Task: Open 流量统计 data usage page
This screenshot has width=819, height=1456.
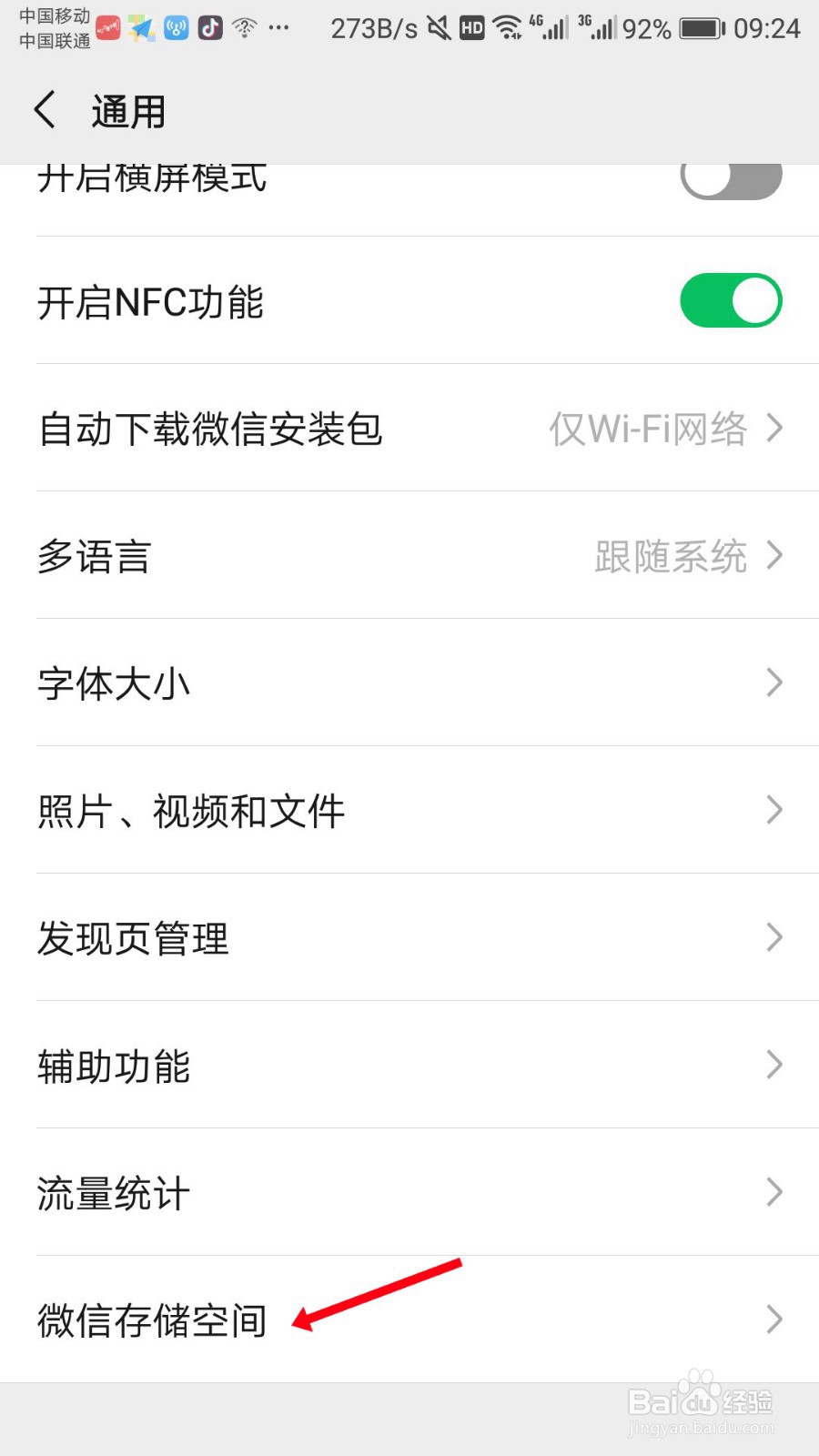Action: point(409,1193)
